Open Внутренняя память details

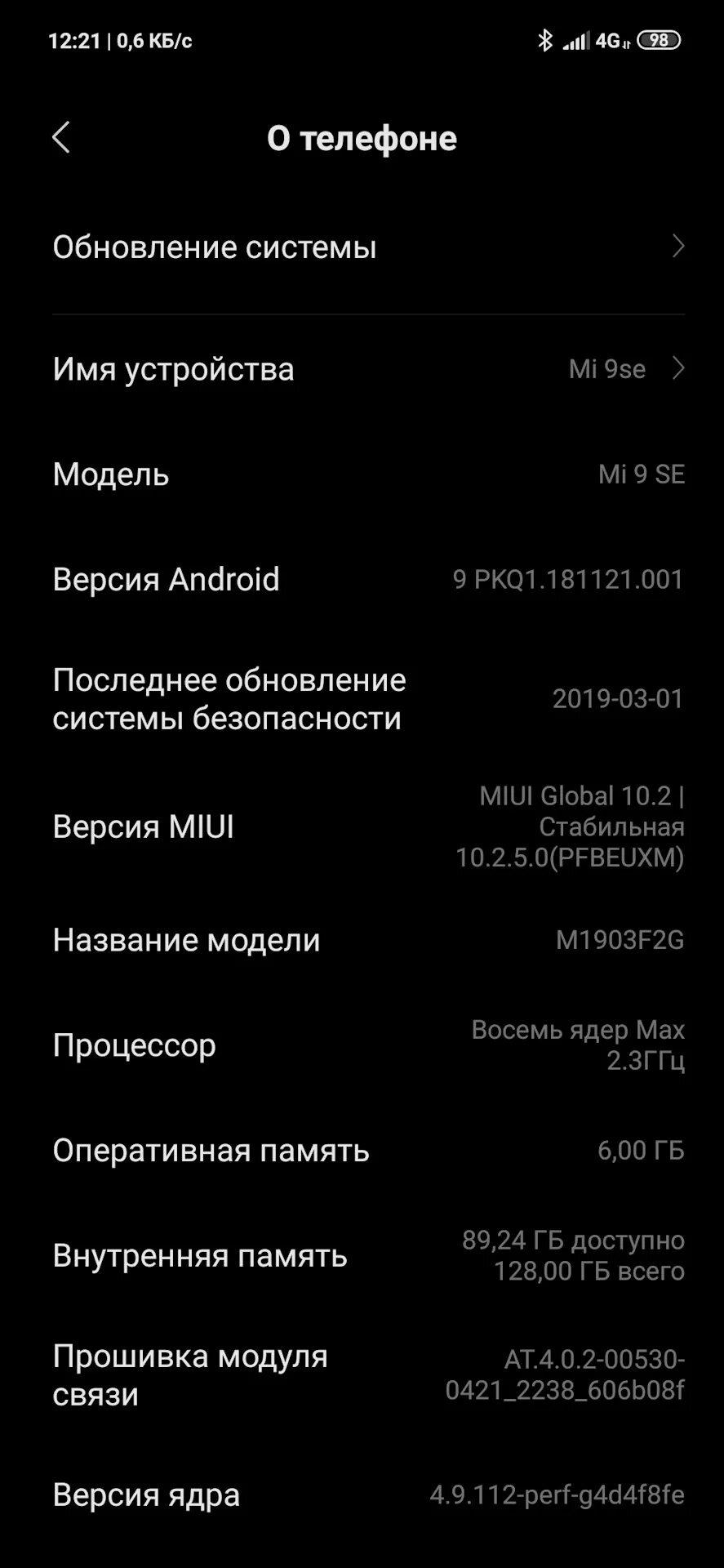tap(362, 1255)
